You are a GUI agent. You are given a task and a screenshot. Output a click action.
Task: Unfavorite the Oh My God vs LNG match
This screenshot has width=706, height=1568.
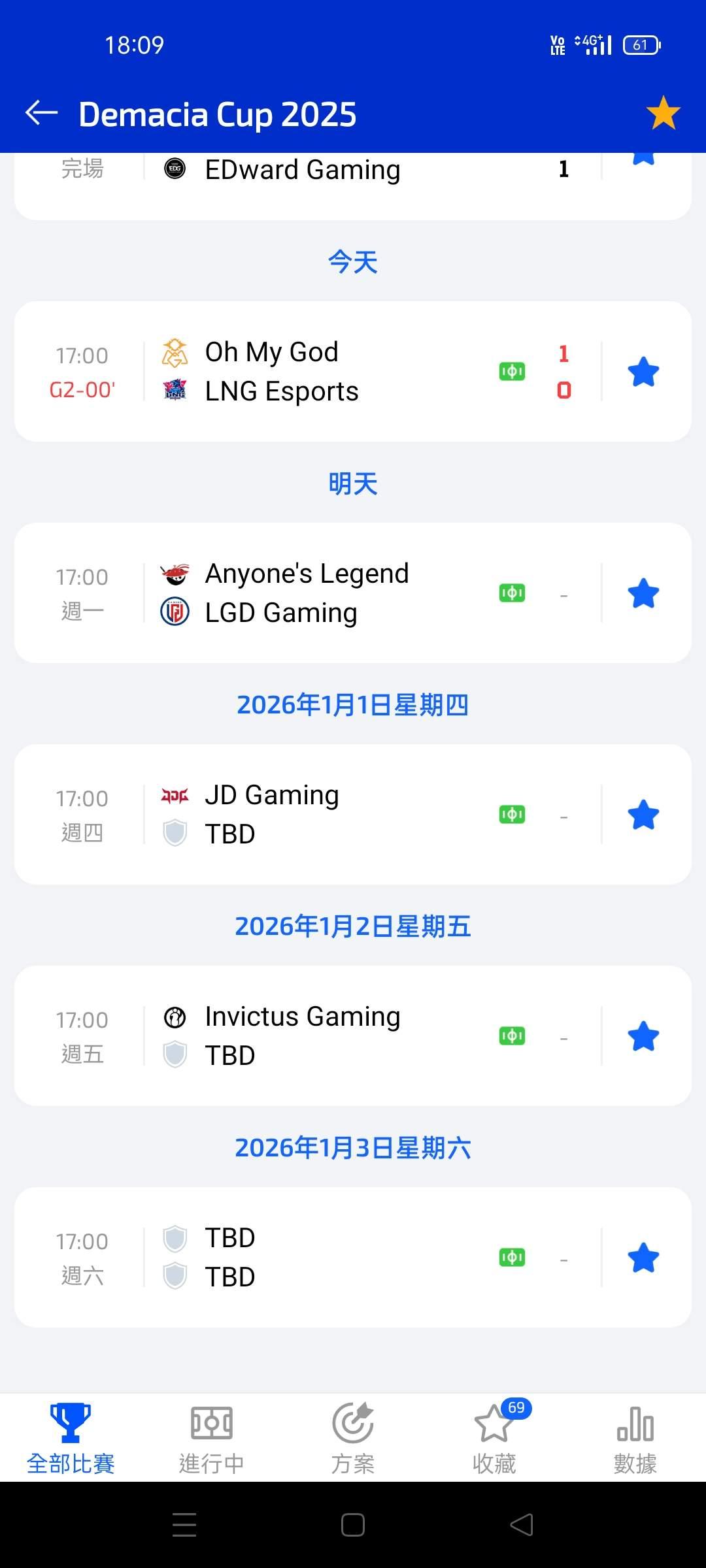click(x=643, y=372)
